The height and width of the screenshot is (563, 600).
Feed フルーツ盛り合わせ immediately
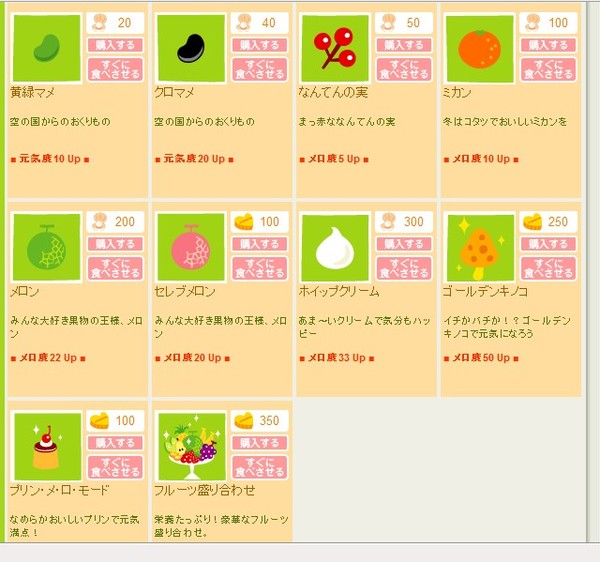click(260, 467)
